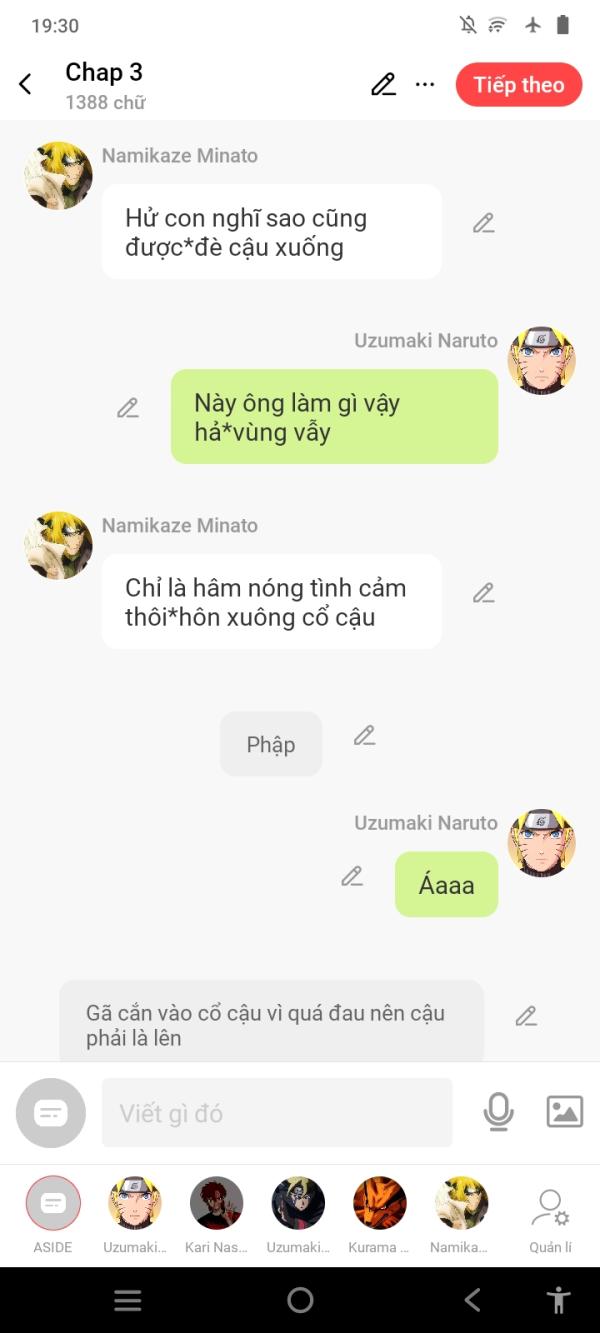Tap the system home button
Viewport: 600px width, 1333px height.
pyautogui.click(x=300, y=1300)
